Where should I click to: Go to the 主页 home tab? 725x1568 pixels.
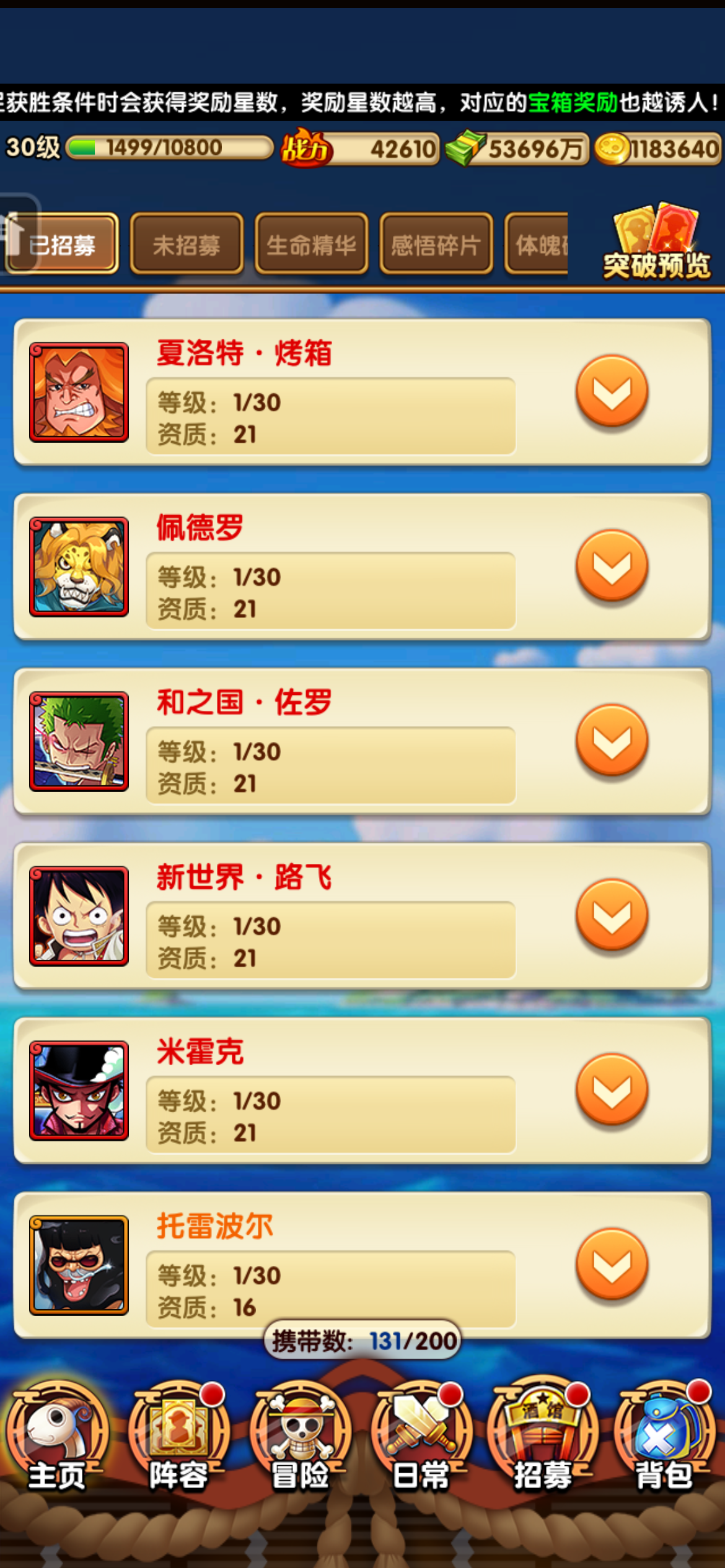(57, 1438)
